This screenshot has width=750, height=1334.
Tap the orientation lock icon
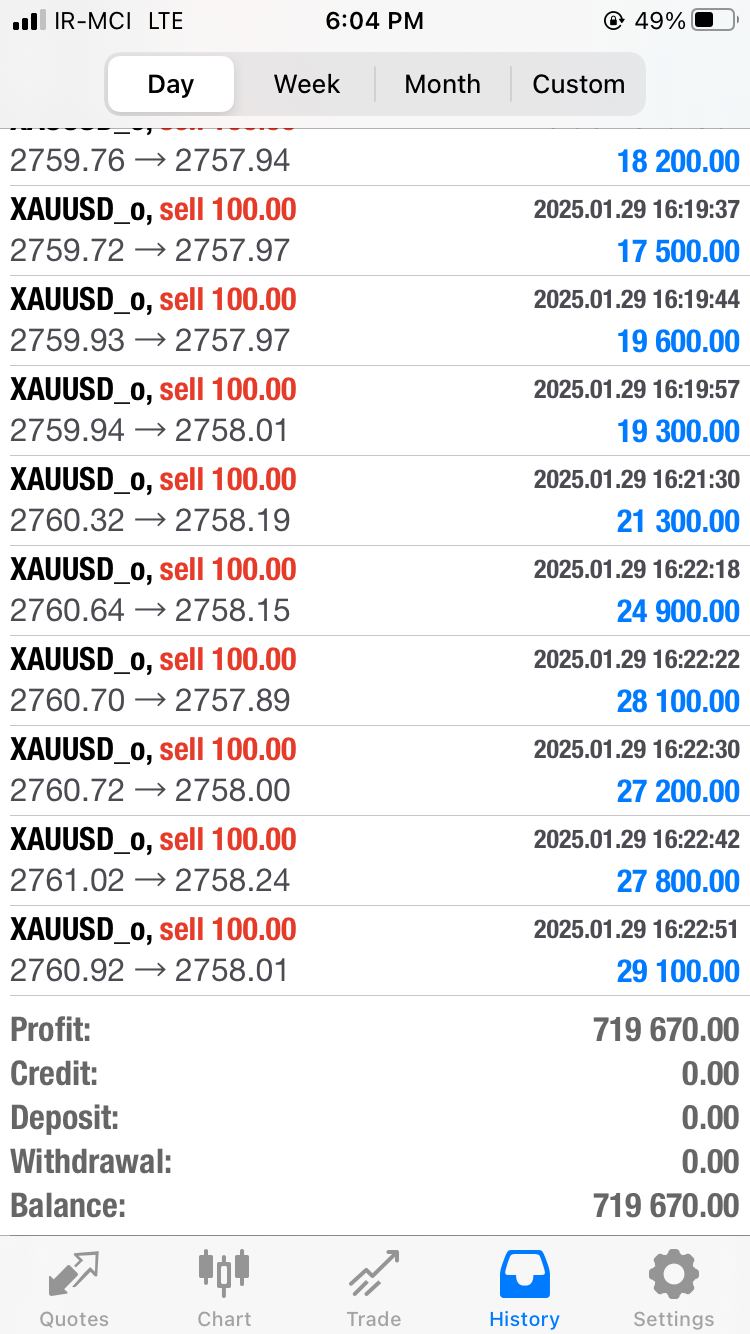click(x=613, y=20)
